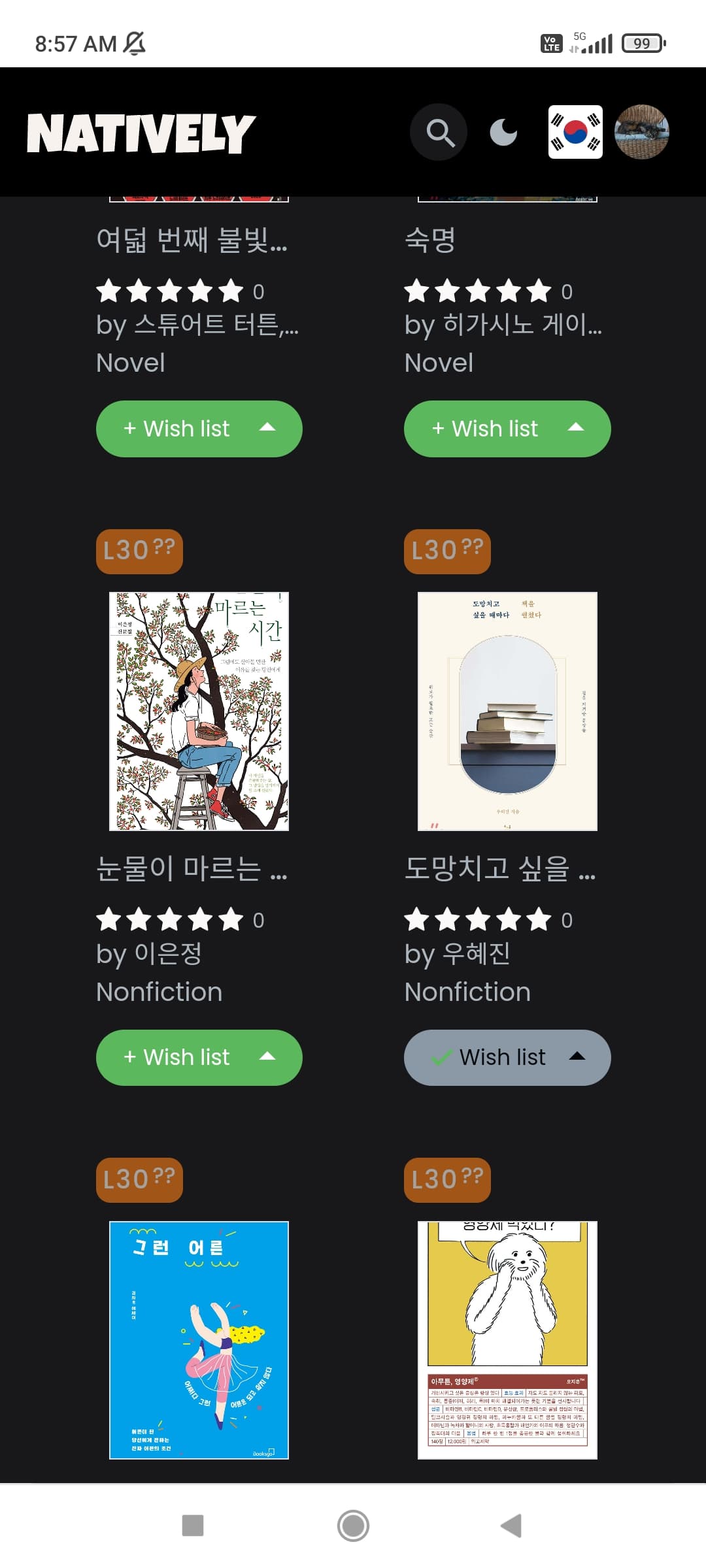The height and width of the screenshot is (1568, 706).
Task: Add 숙명 to Wish list
Action: click(x=485, y=429)
